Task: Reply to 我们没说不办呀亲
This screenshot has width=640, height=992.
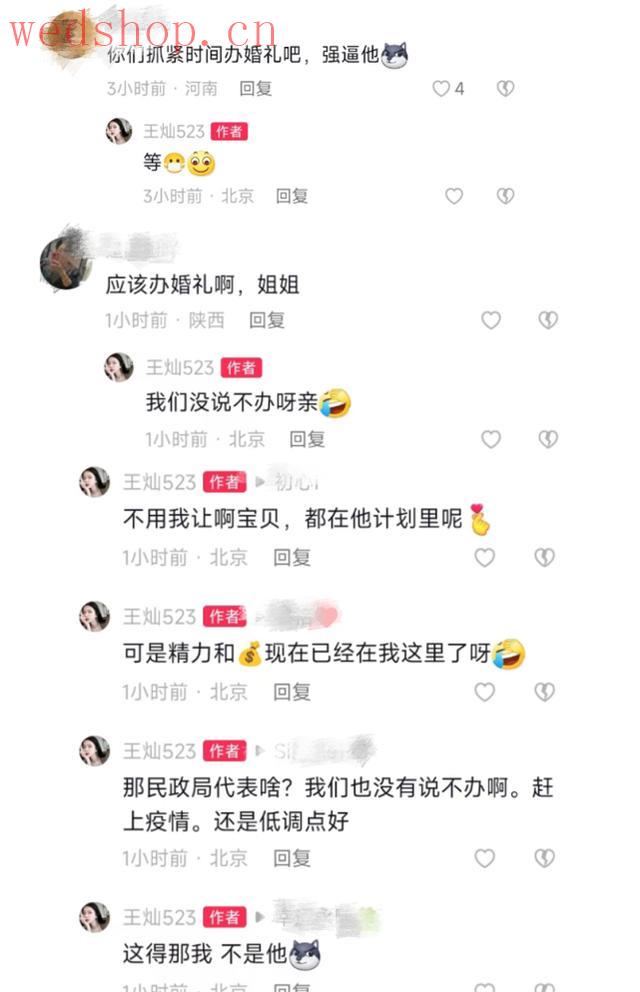Action: (307, 439)
